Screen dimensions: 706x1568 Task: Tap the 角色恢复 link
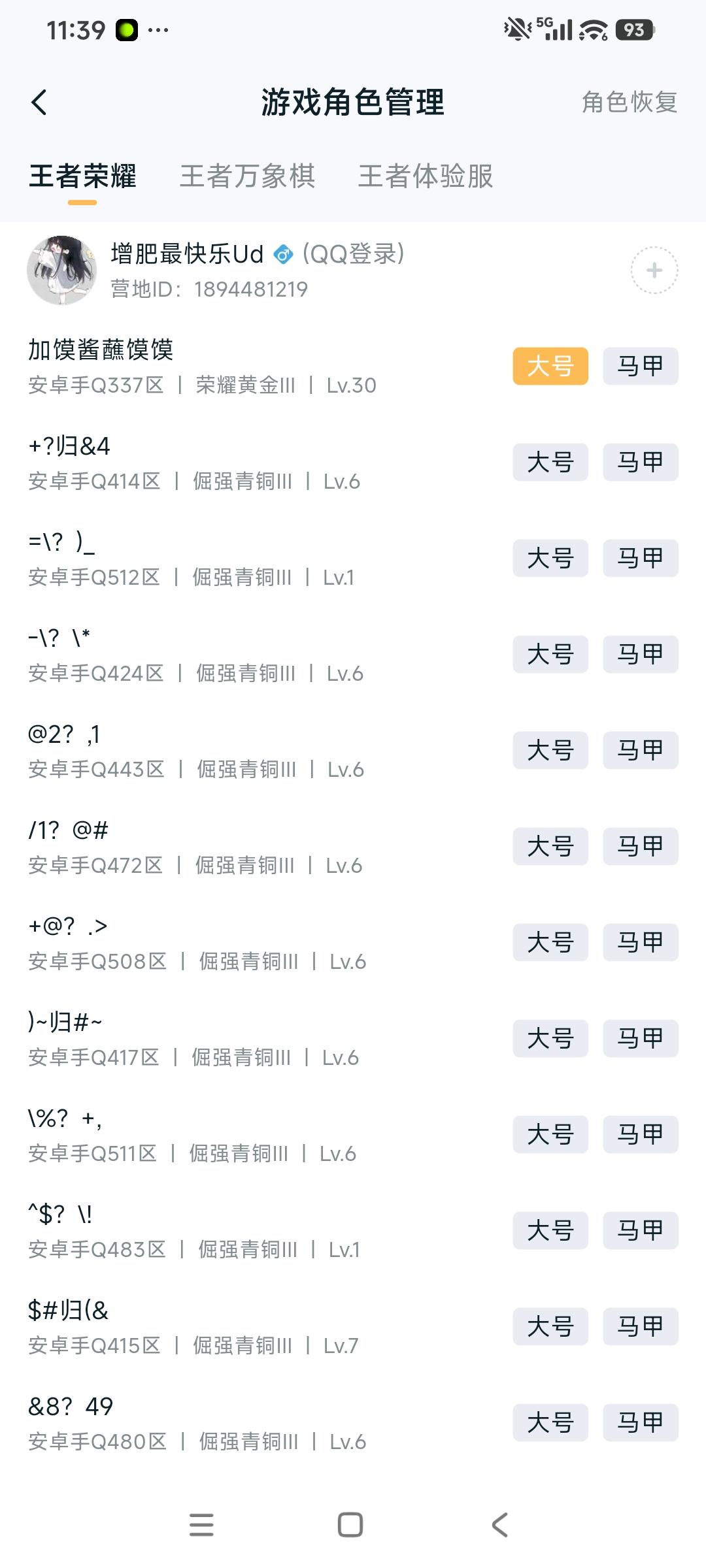[x=628, y=101]
